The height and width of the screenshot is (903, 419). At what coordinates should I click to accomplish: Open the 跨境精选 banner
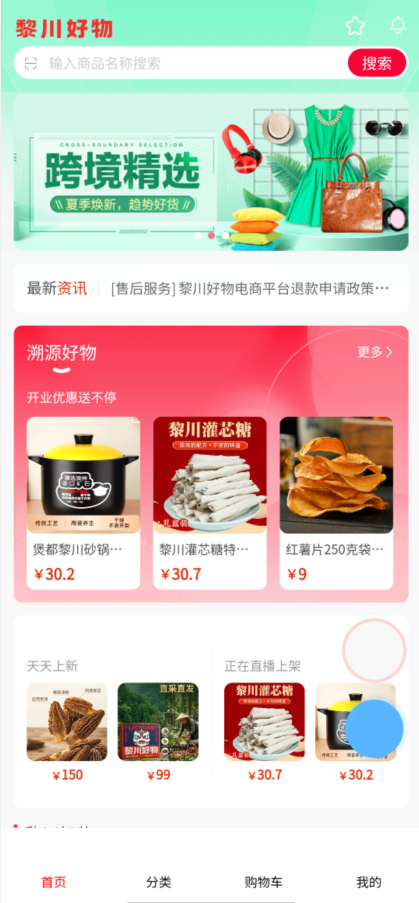click(211, 172)
